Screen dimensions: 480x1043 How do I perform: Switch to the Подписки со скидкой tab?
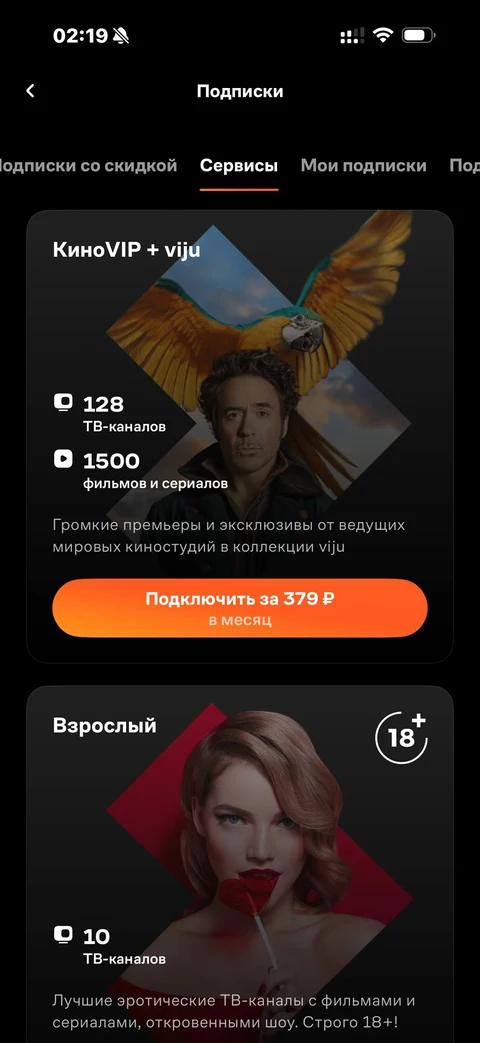(x=88, y=166)
